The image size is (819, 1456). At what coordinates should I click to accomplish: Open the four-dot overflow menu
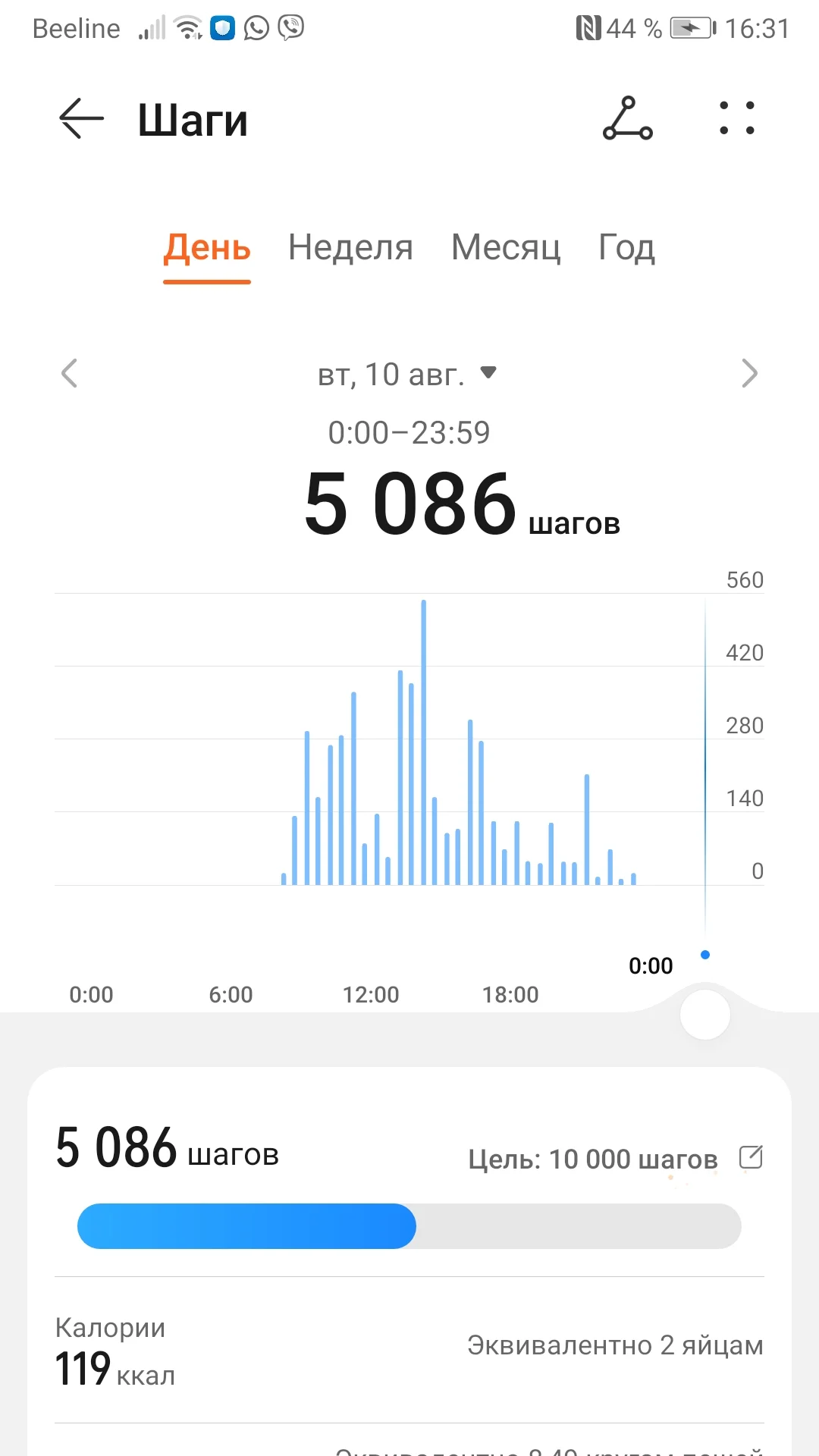click(737, 118)
